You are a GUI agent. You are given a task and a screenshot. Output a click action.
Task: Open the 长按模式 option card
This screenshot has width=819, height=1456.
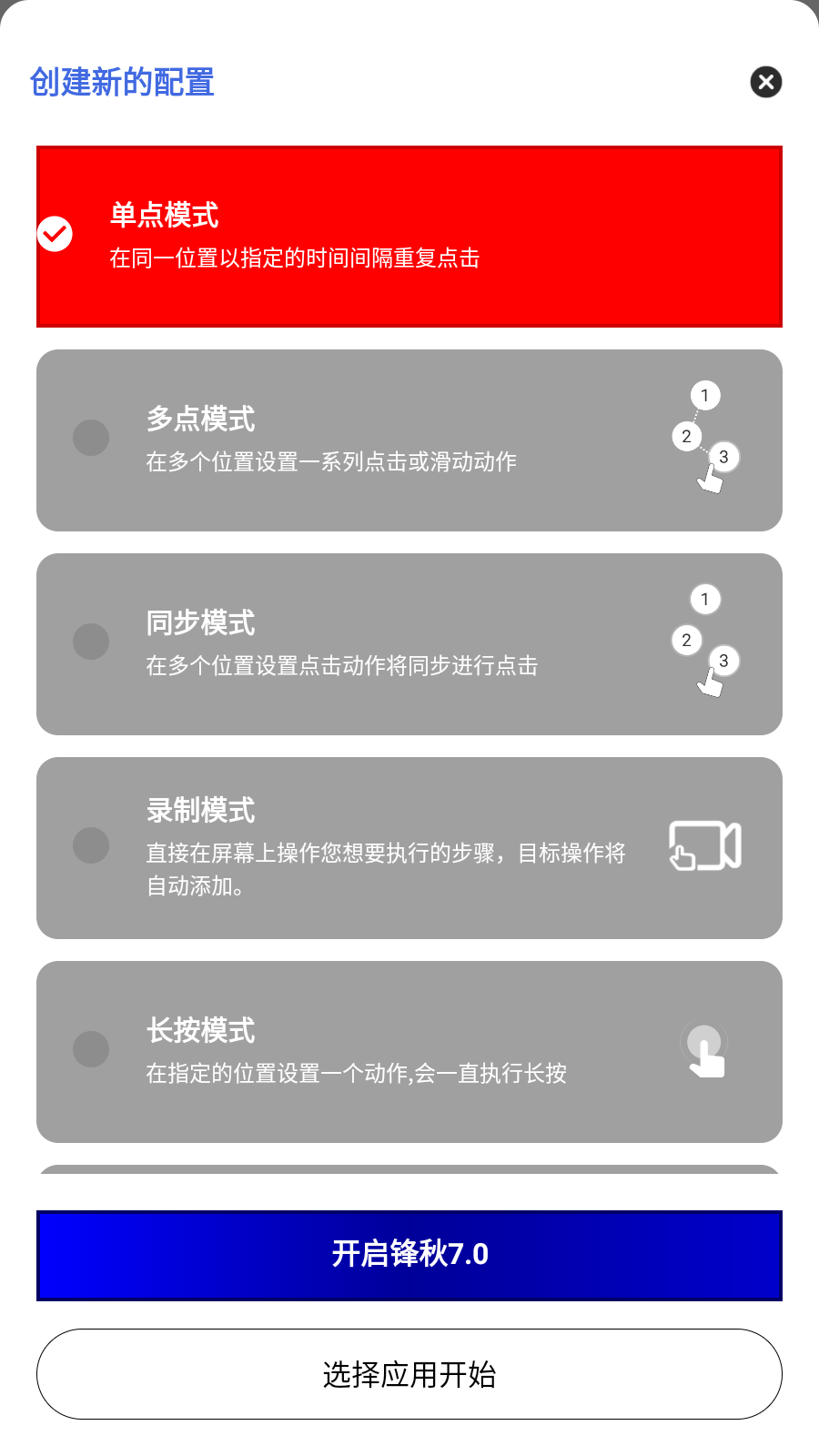click(x=409, y=1051)
